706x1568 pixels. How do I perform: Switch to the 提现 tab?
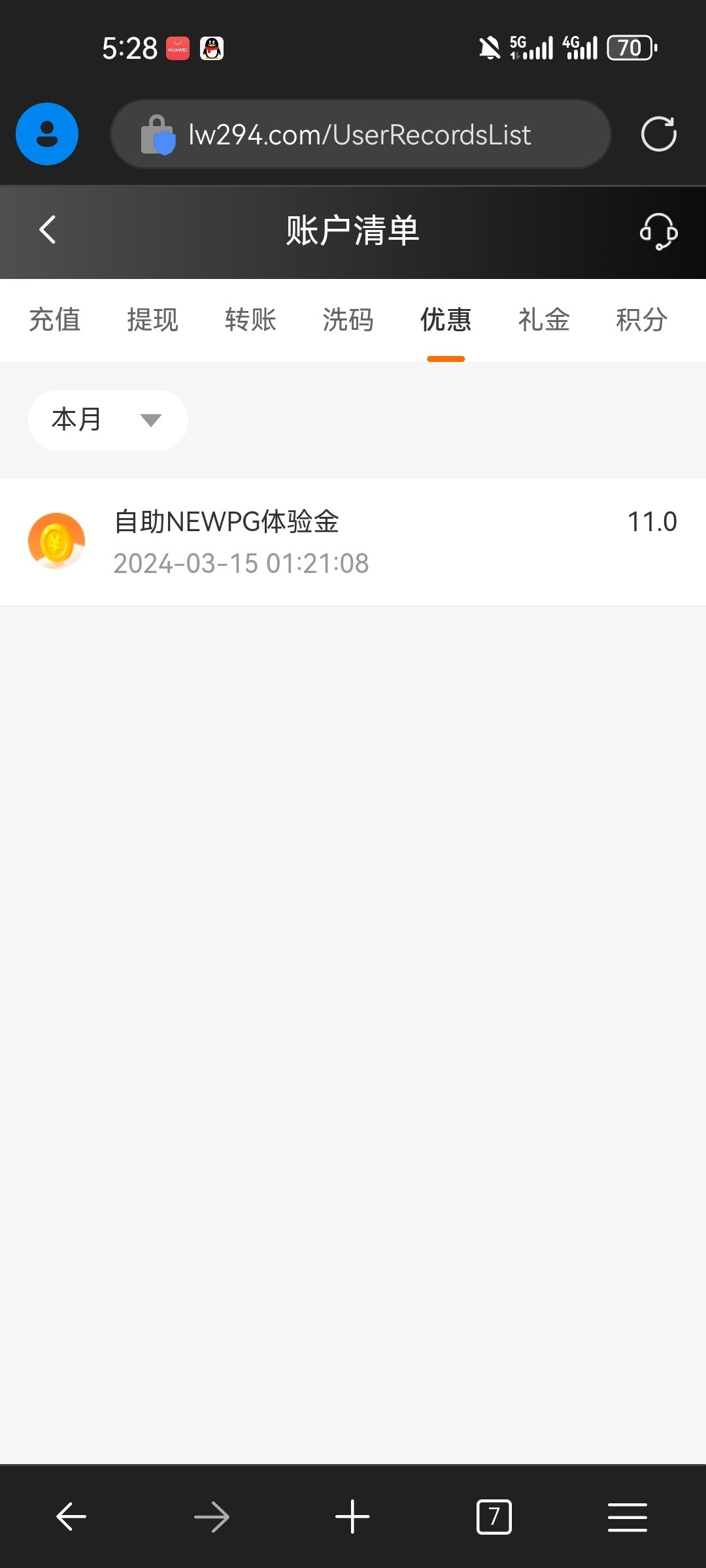click(152, 320)
